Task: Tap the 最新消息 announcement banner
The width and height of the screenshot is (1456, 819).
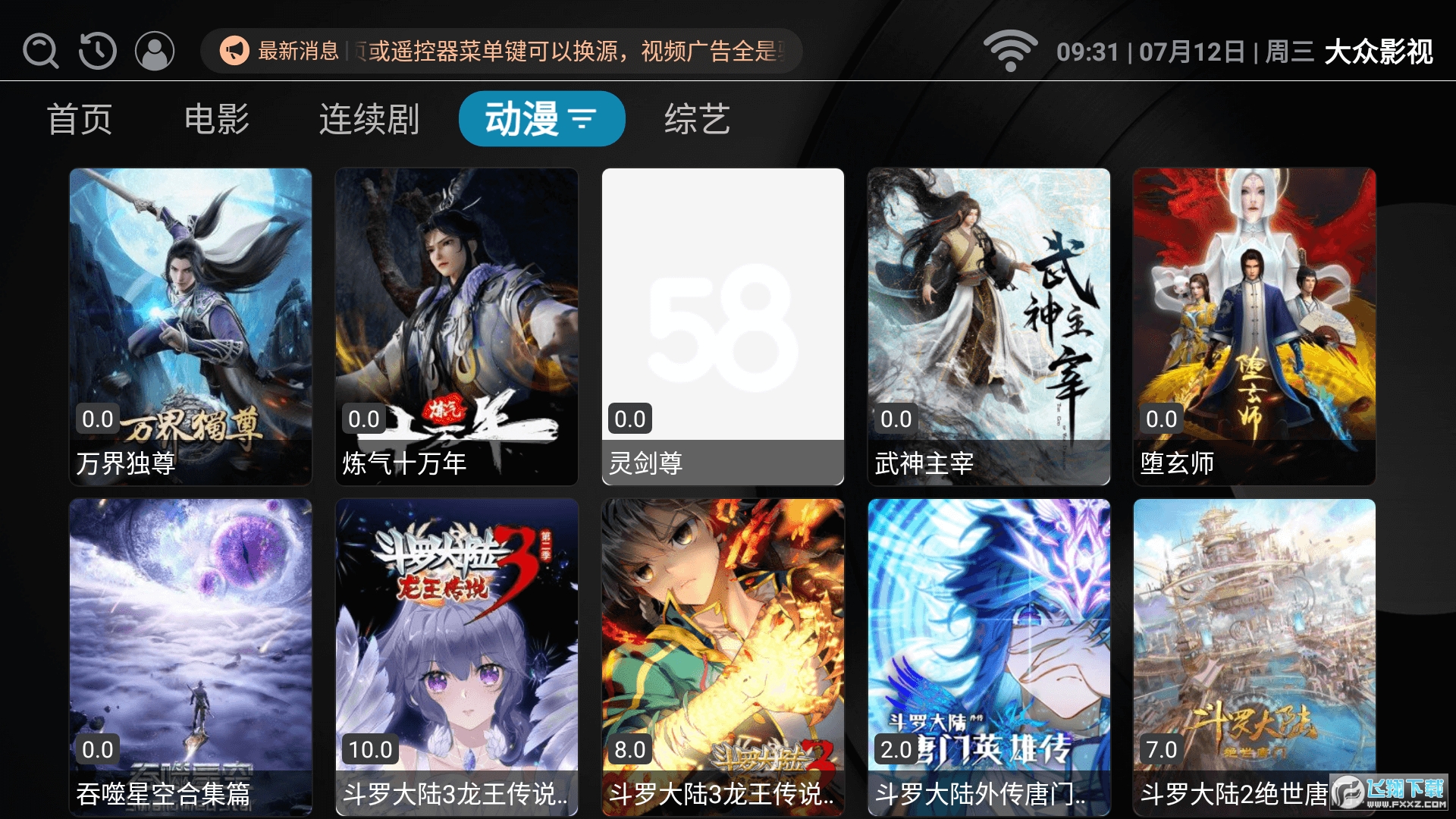Action: point(500,52)
